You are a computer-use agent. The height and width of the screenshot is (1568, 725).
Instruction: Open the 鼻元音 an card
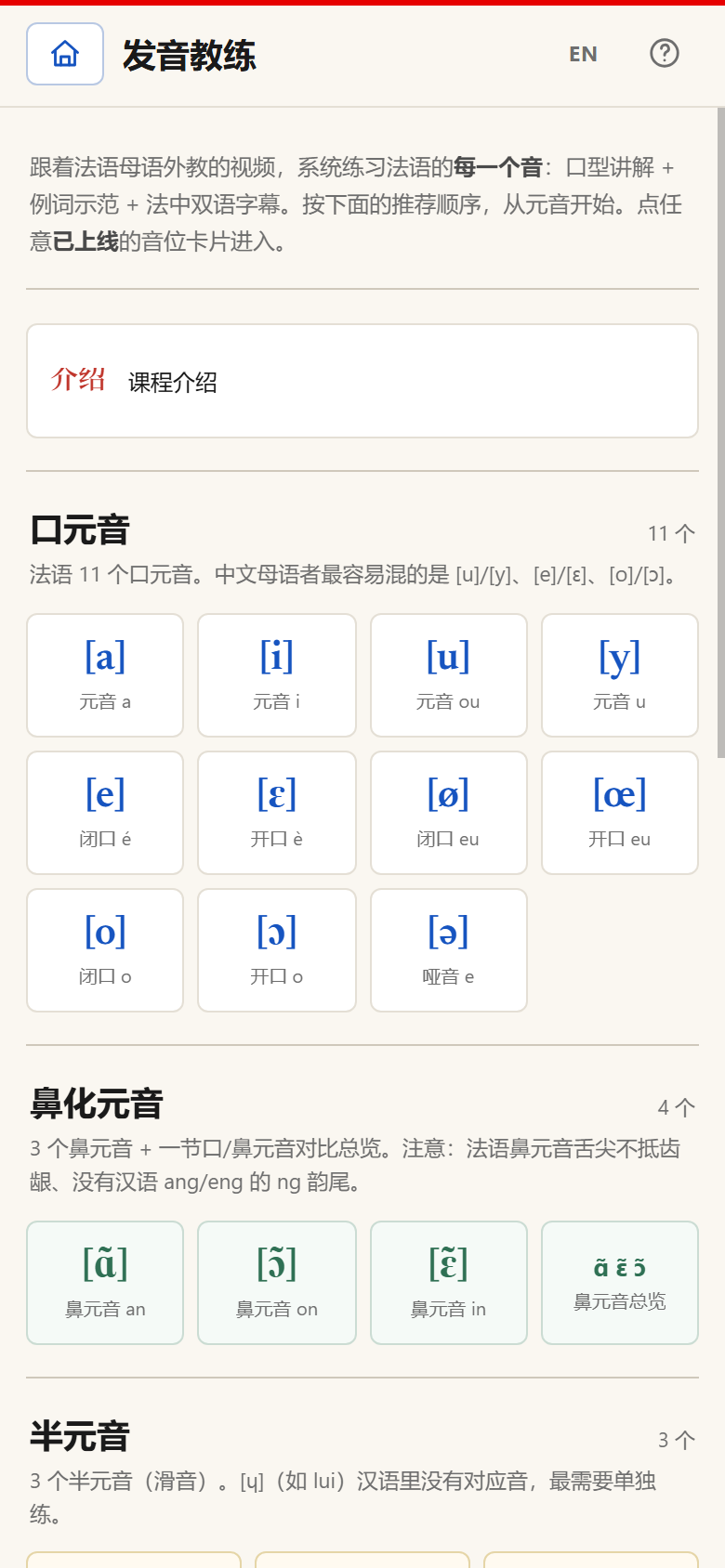pos(105,1283)
